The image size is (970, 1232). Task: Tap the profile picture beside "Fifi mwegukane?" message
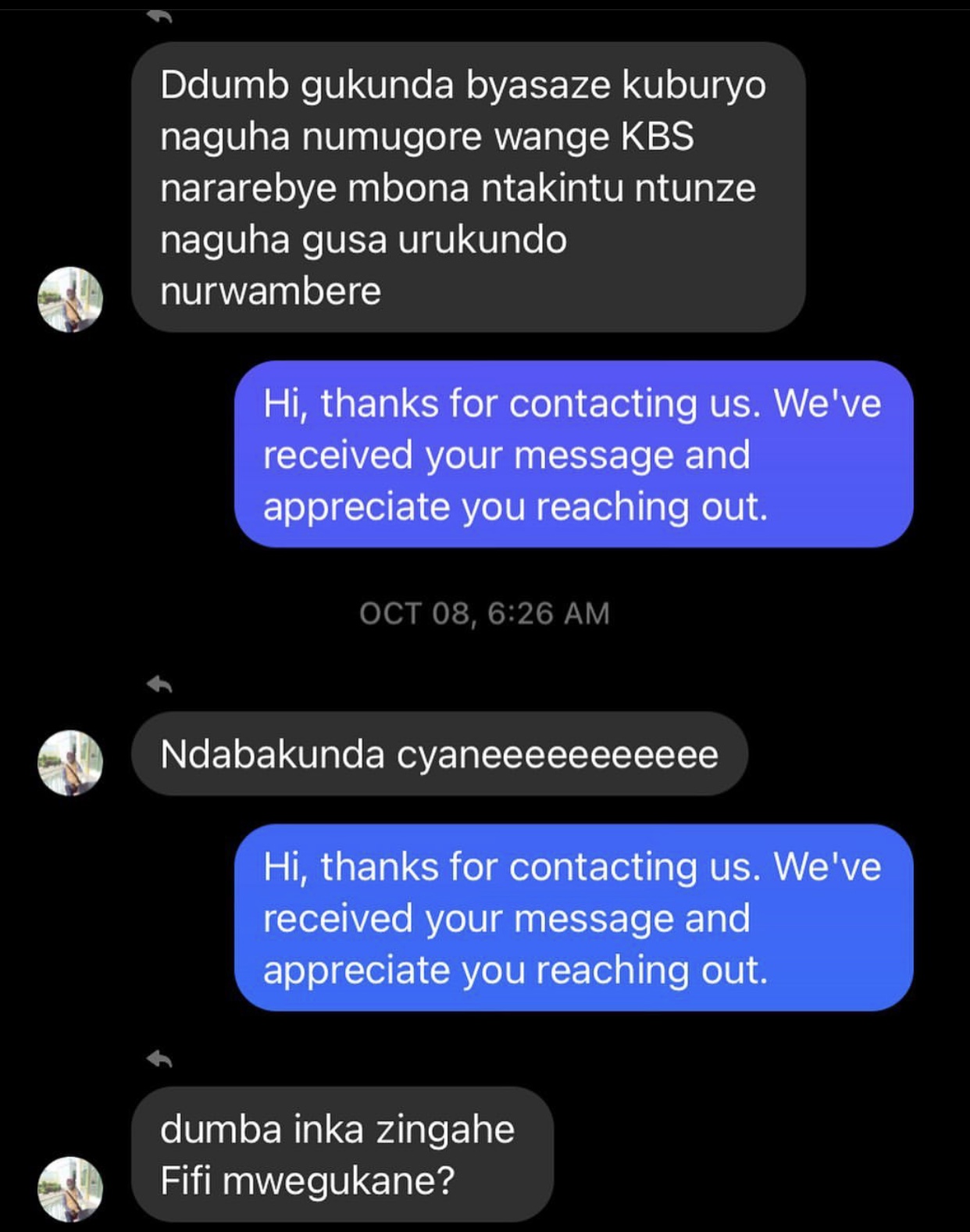(x=70, y=1188)
